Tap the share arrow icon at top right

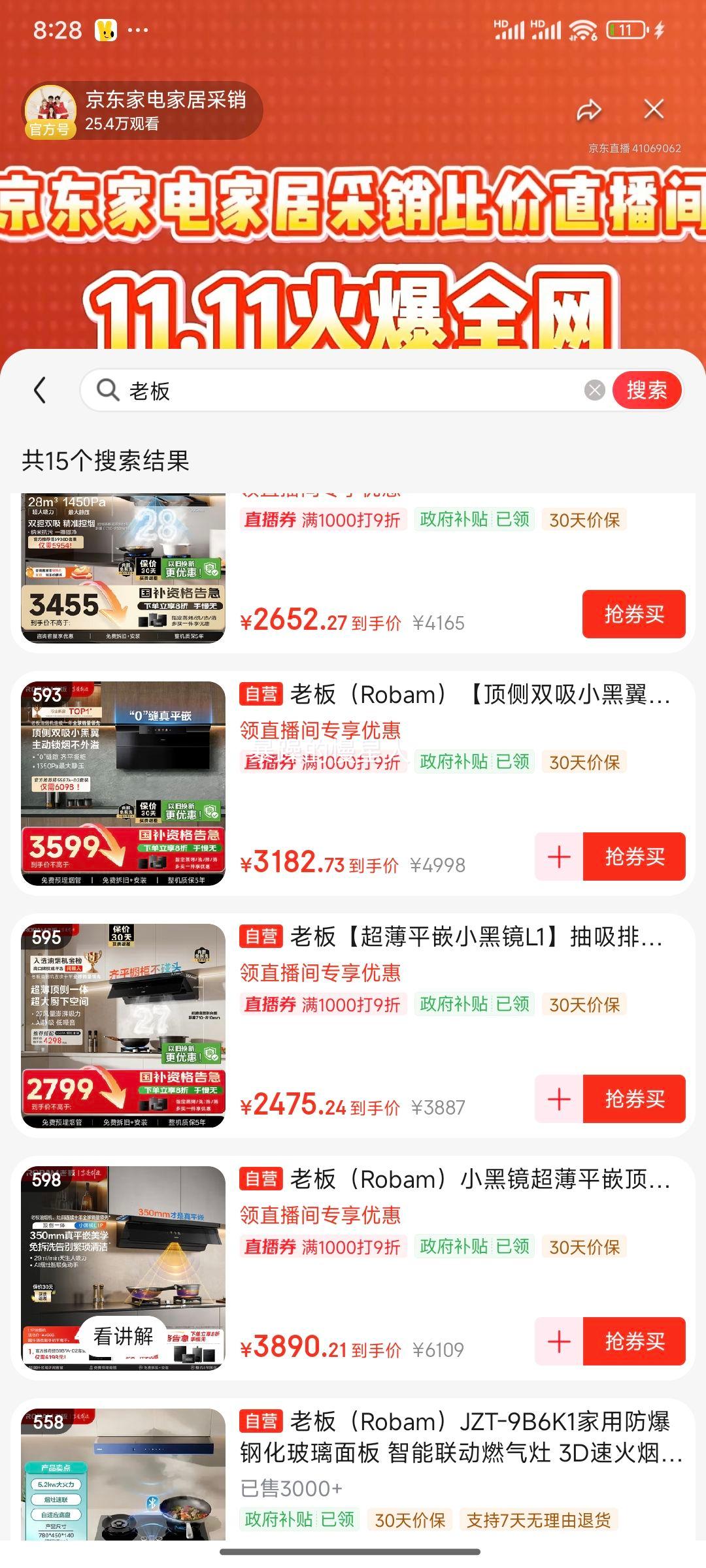[590, 110]
